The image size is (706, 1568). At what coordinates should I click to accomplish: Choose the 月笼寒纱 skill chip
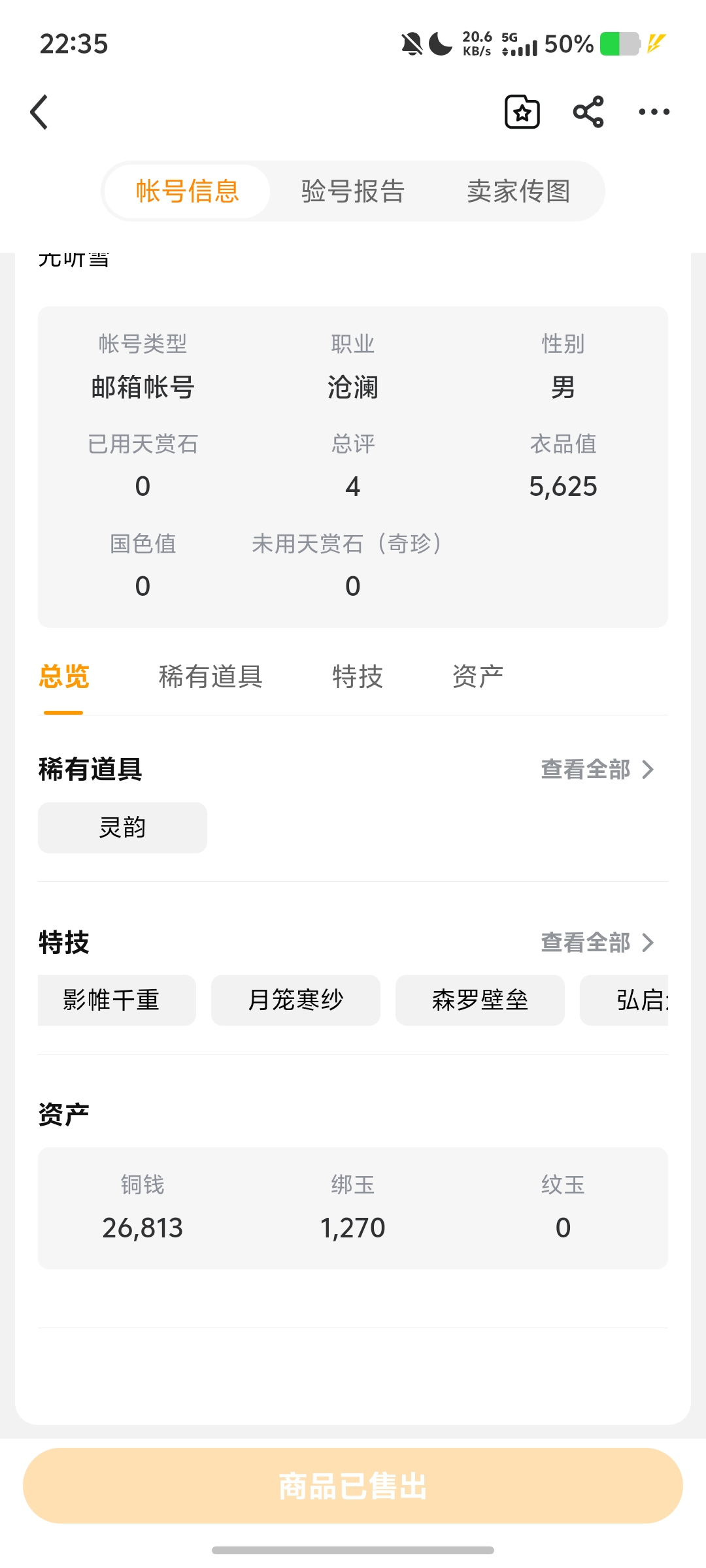click(x=295, y=1000)
